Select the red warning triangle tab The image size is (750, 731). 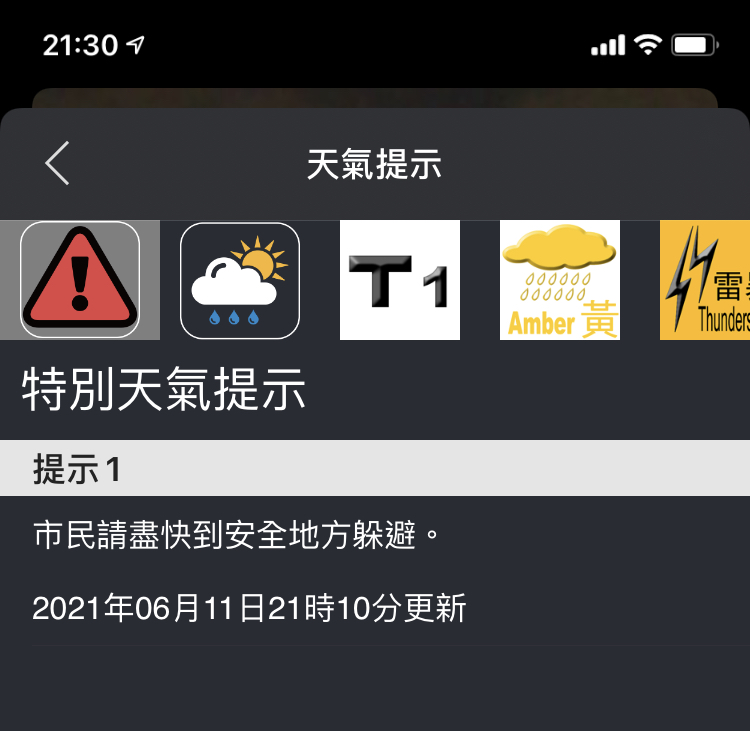(80, 280)
